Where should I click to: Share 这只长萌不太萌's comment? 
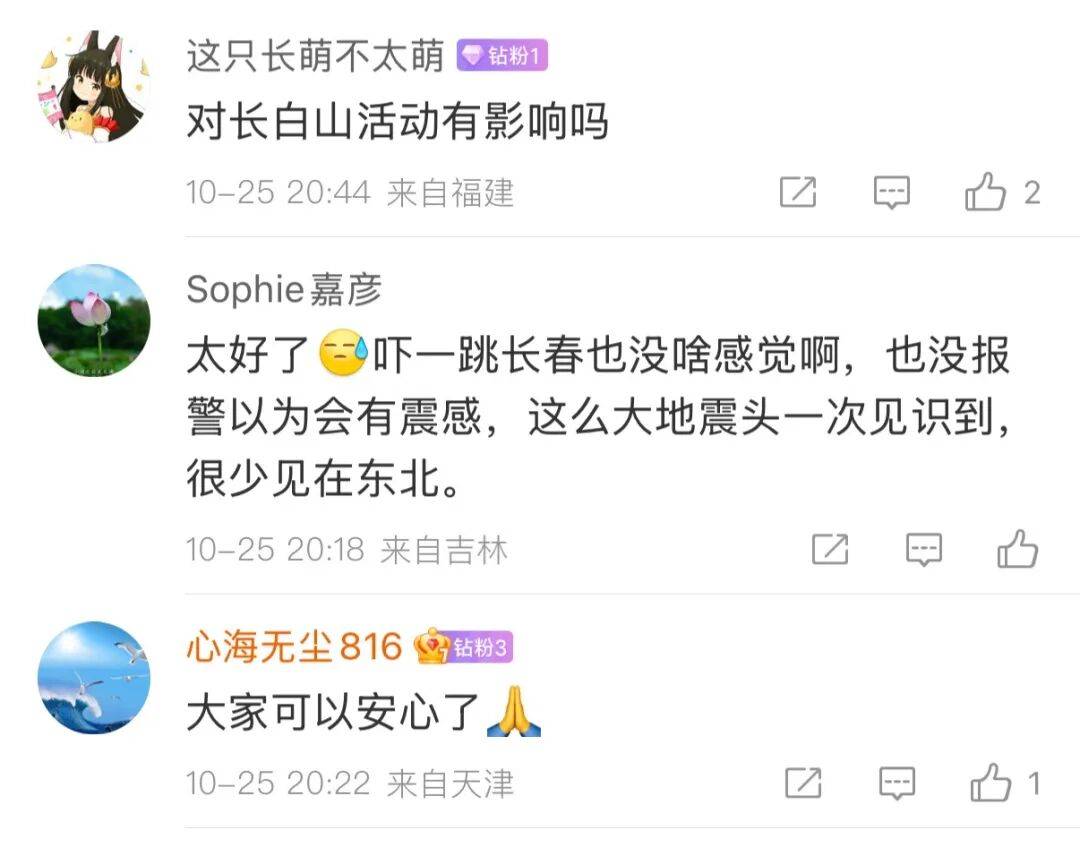pos(797,192)
